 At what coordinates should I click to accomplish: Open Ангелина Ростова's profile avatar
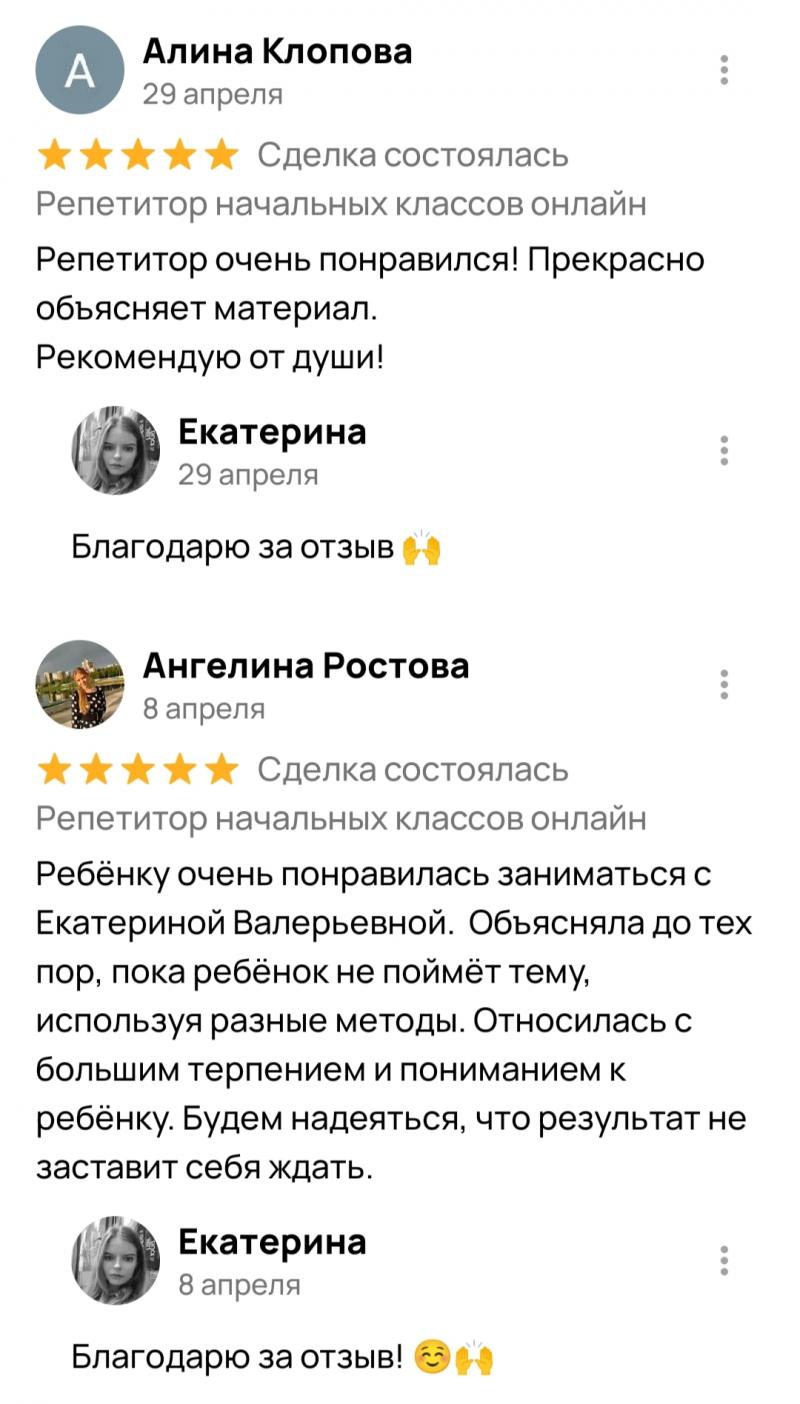click(80, 685)
